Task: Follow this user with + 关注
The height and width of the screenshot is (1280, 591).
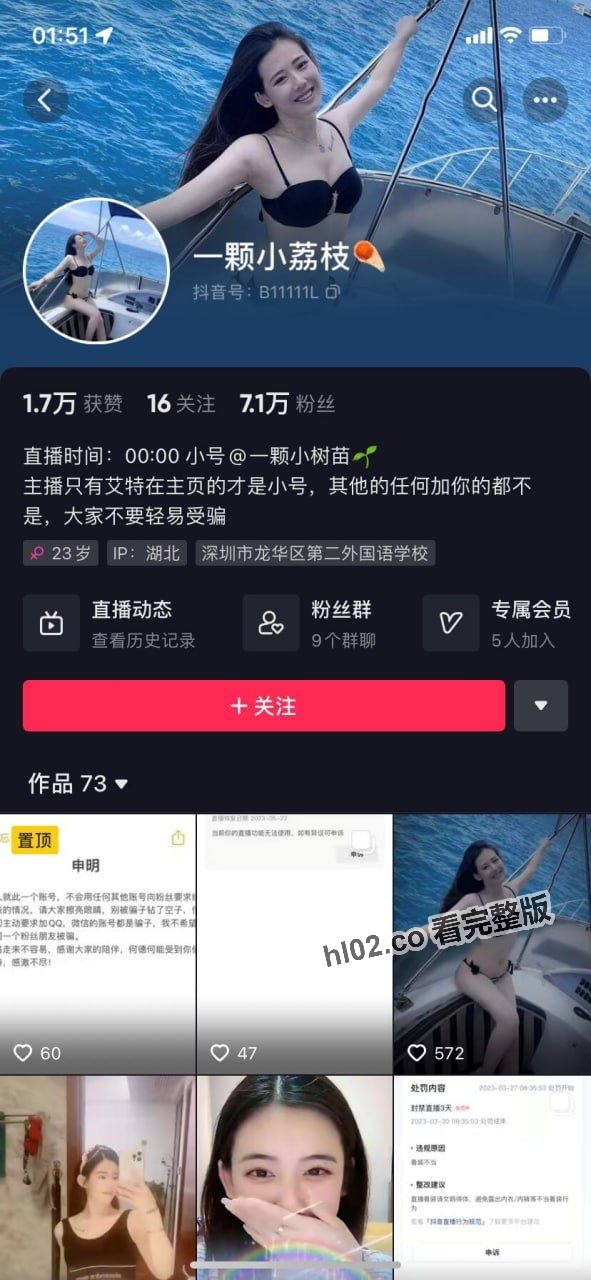Action: [264, 706]
